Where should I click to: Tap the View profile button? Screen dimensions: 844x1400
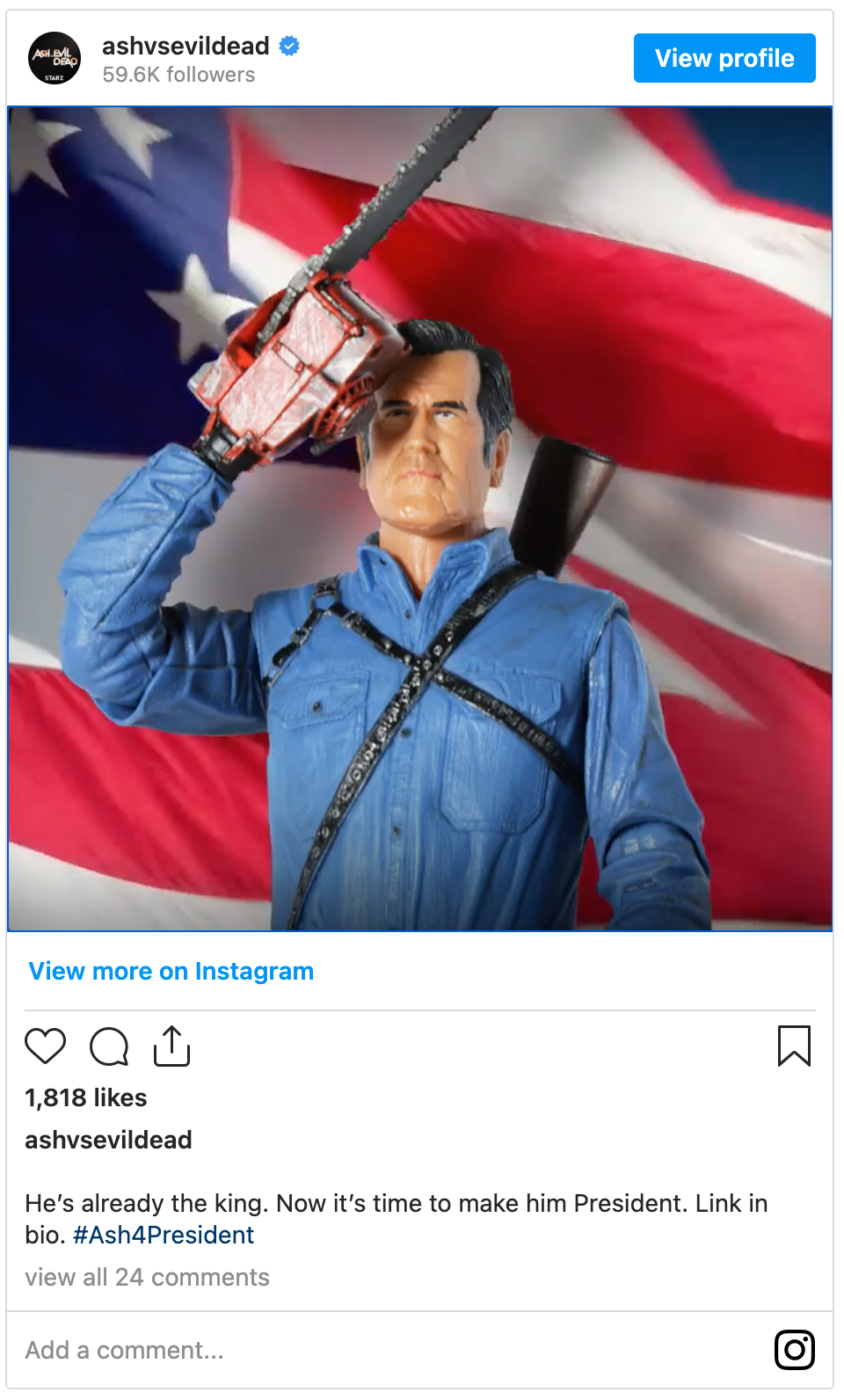click(x=724, y=58)
